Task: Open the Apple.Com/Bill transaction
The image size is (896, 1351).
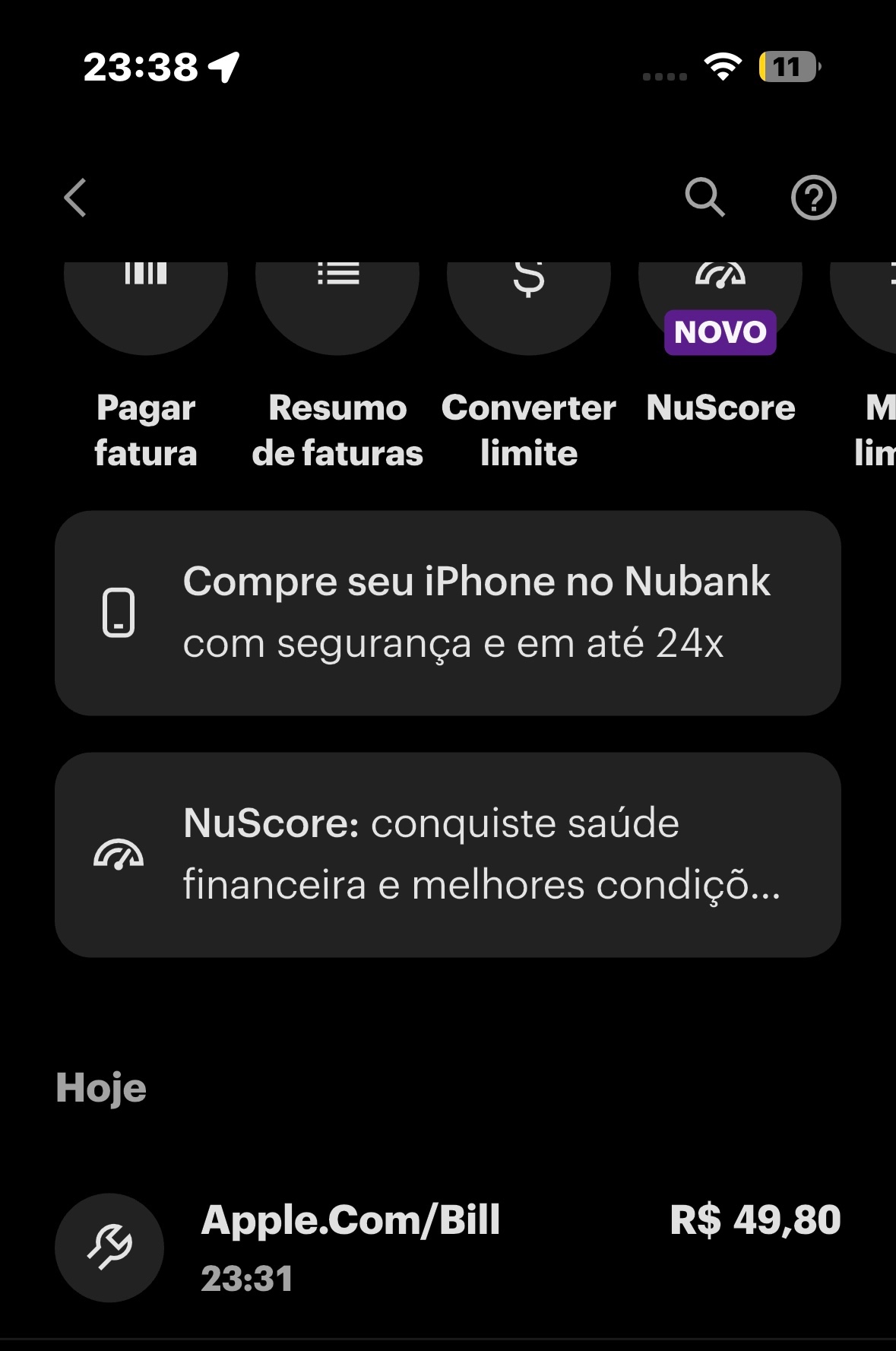Action: 448,1247
